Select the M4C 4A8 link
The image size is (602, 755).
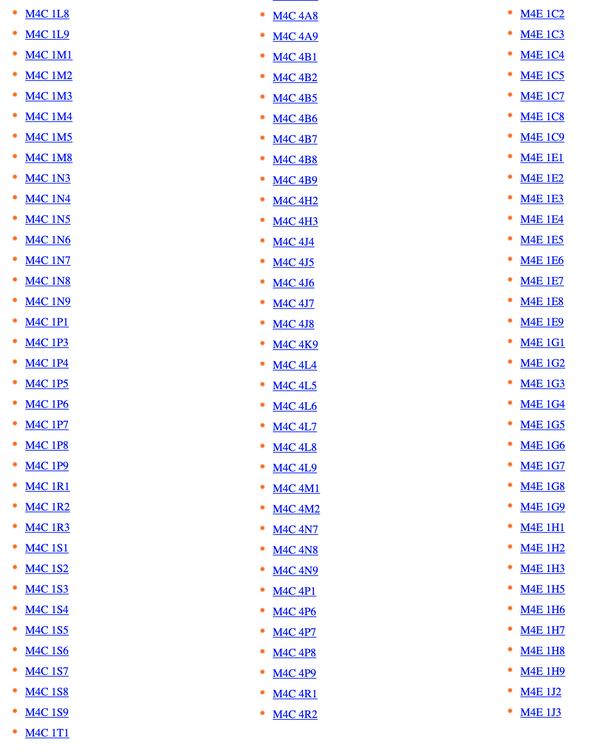[295, 16]
